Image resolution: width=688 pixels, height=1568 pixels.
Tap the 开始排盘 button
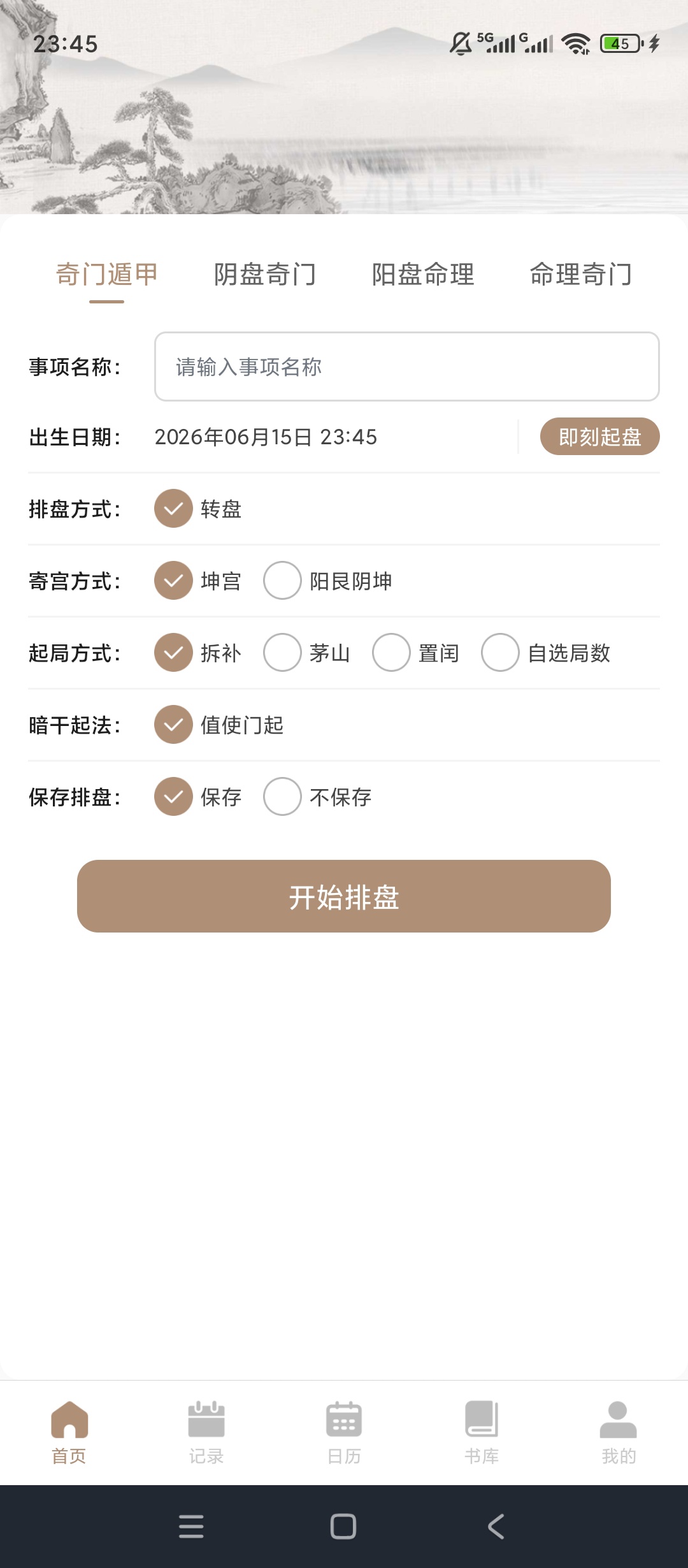click(x=344, y=896)
